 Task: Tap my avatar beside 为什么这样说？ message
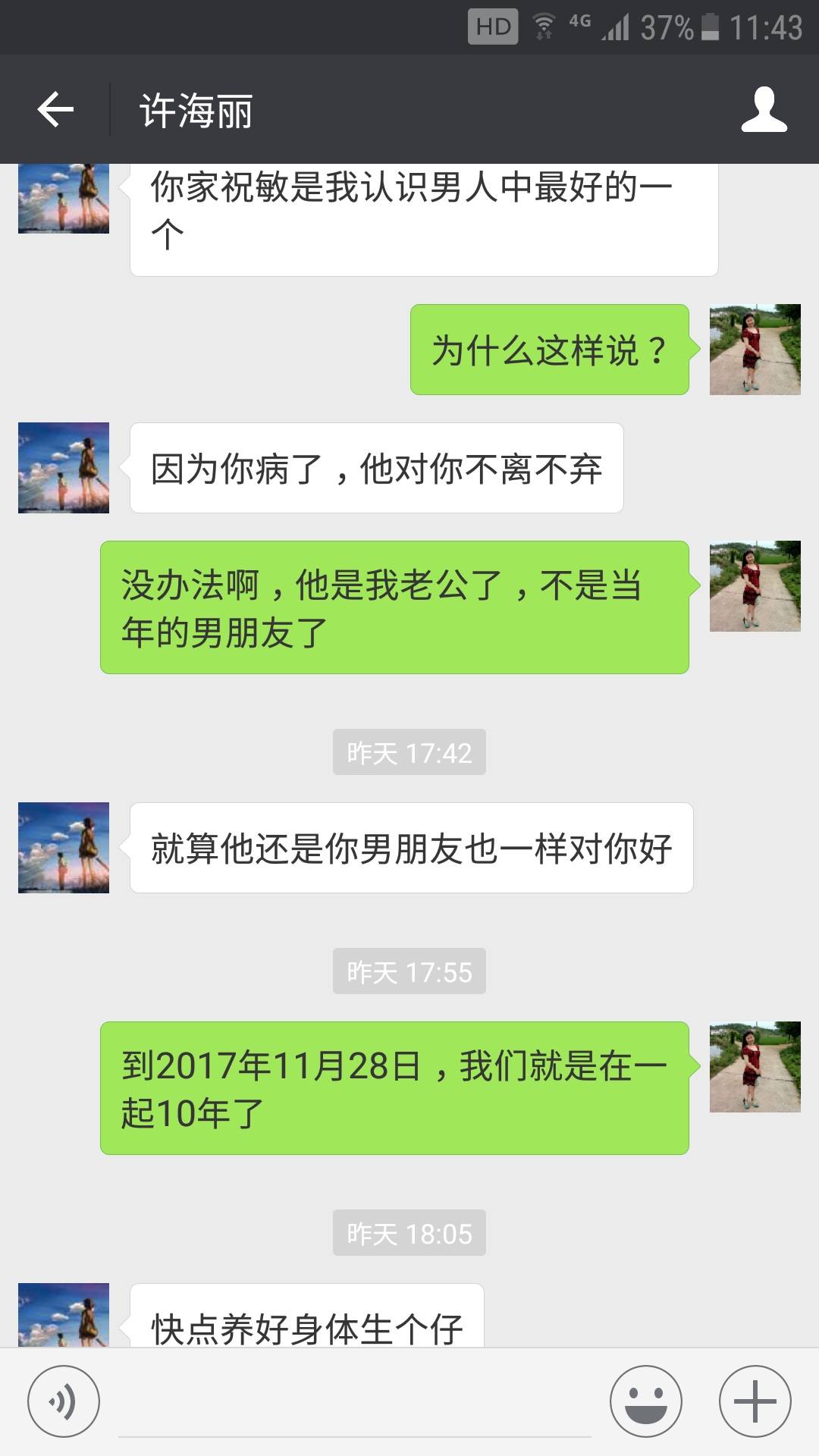click(755, 350)
